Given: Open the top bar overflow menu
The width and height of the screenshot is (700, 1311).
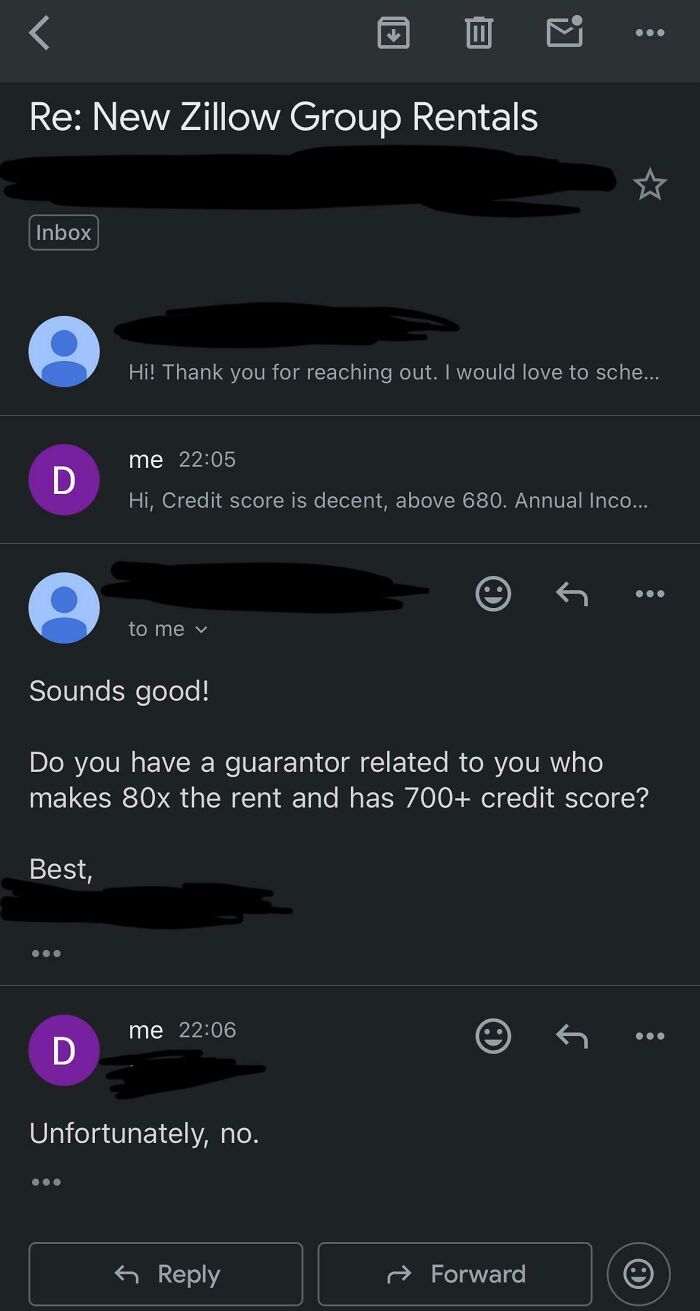Looking at the screenshot, I should pos(650,33).
